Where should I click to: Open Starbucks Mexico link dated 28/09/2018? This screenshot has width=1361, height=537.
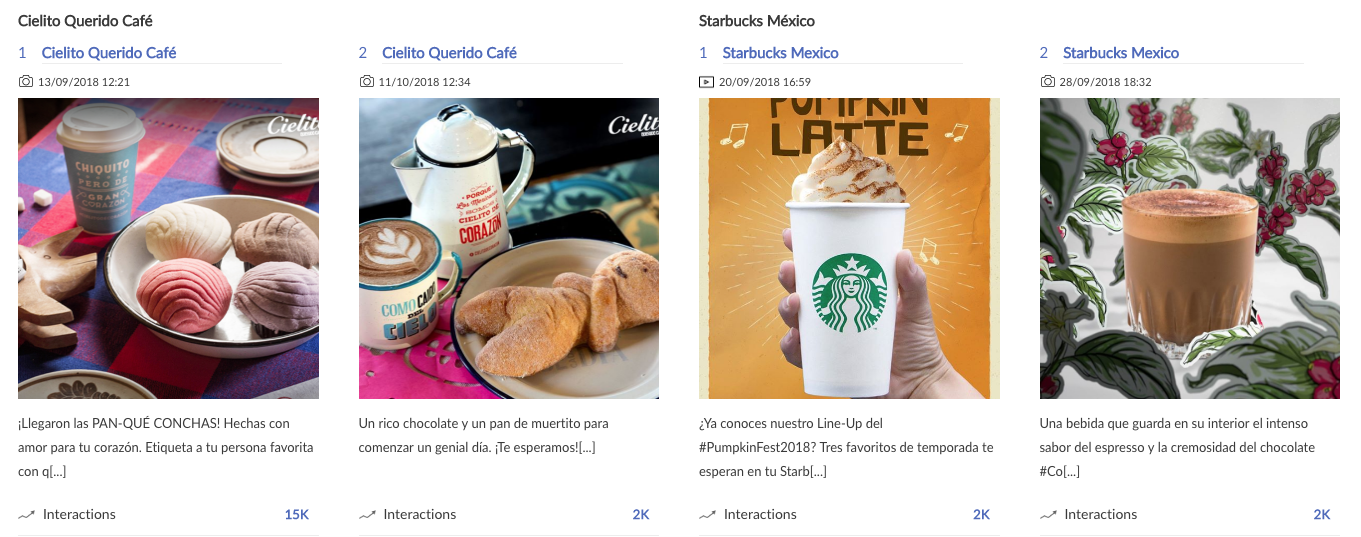click(1121, 53)
